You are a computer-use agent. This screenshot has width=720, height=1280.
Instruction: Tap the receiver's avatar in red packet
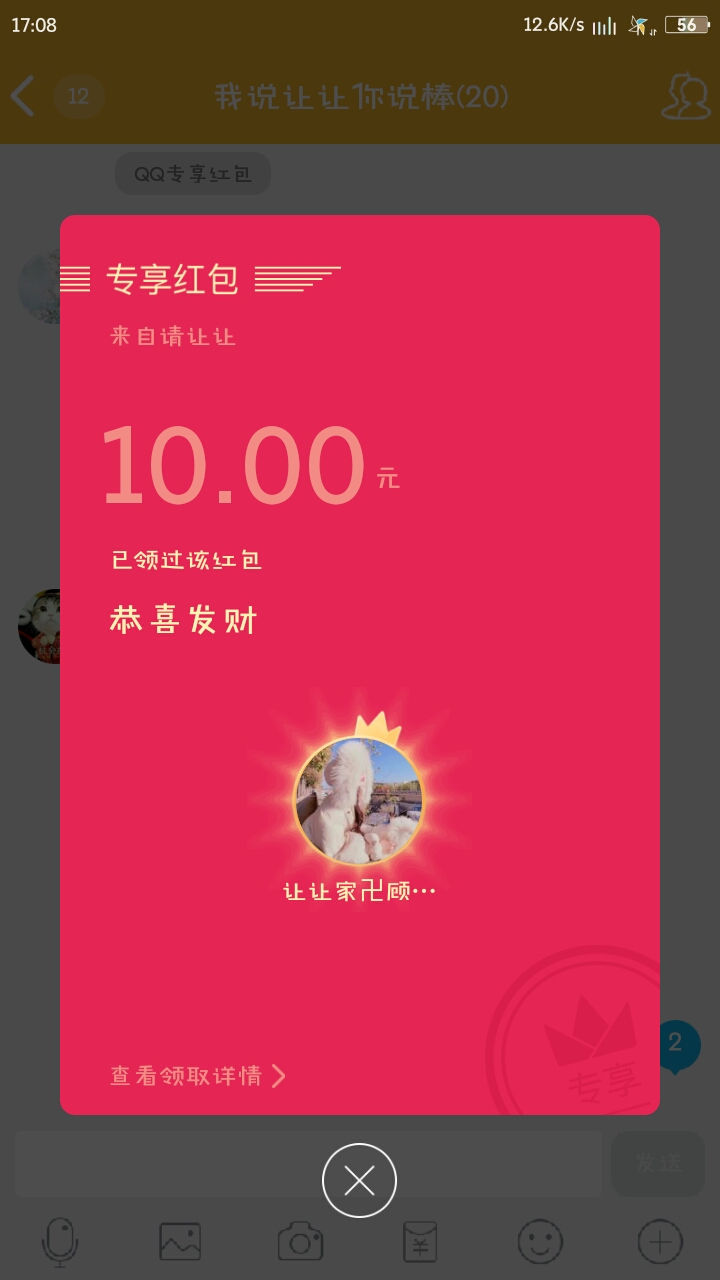click(358, 801)
